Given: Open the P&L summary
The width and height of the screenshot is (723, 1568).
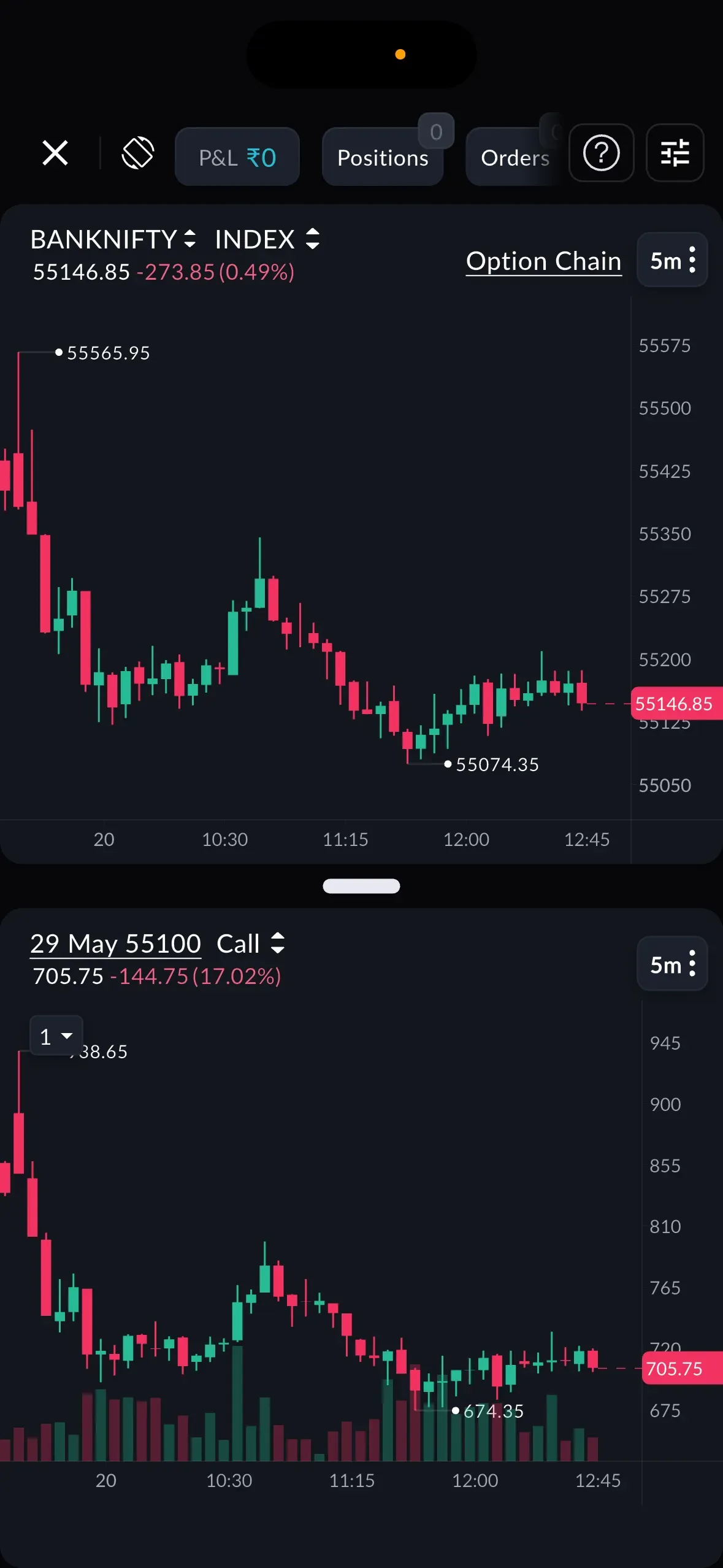Looking at the screenshot, I should pyautogui.click(x=237, y=157).
